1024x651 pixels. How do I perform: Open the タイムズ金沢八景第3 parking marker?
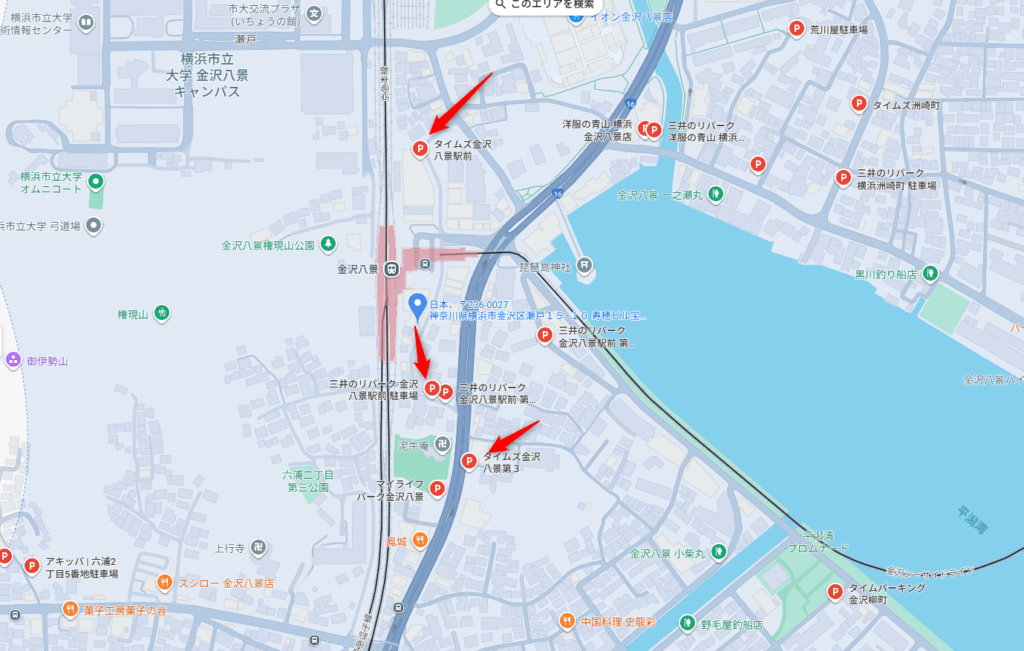click(x=468, y=460)
